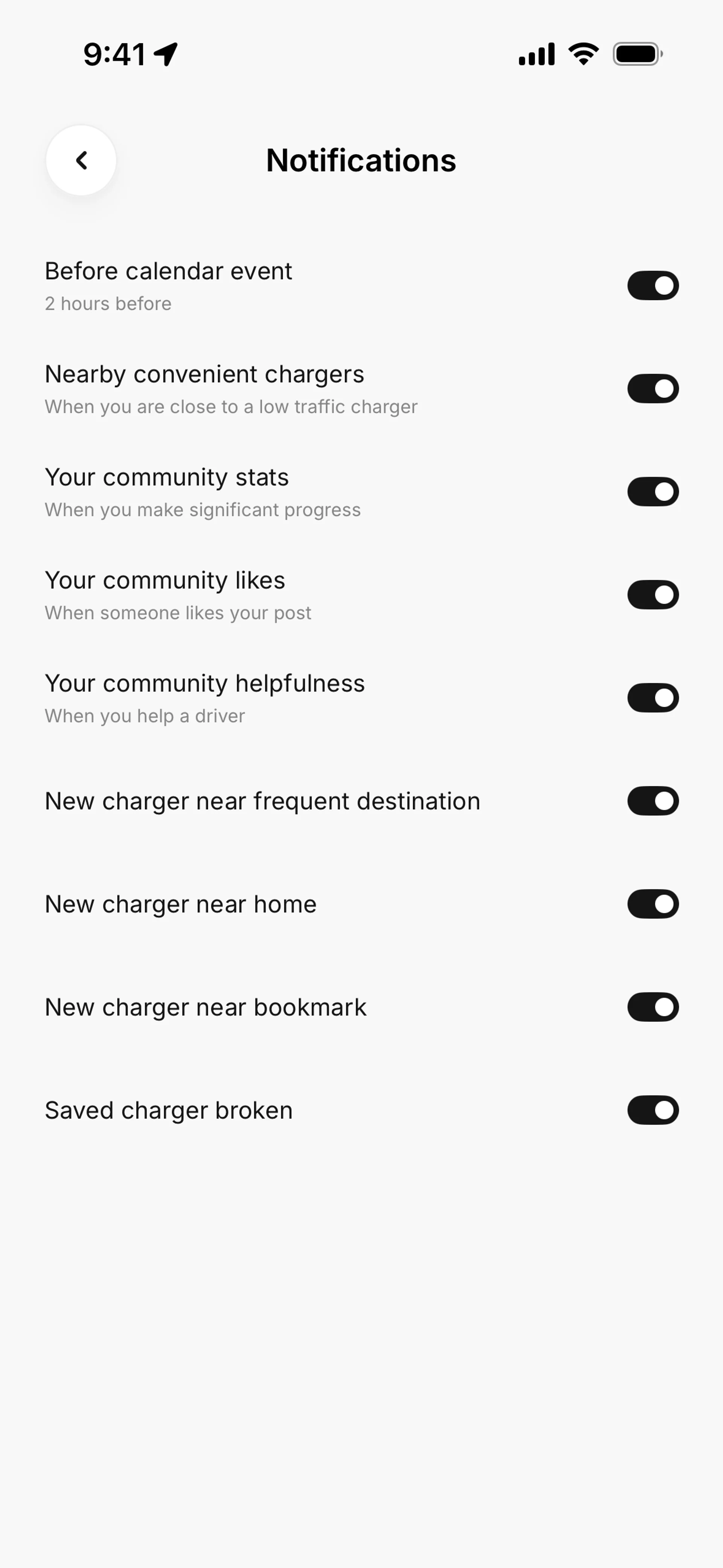Screen dimensions: 723x1568
Task: Toggle New charger near bookmark switch
Action: pyautogui.click(x=653, y=1007)
